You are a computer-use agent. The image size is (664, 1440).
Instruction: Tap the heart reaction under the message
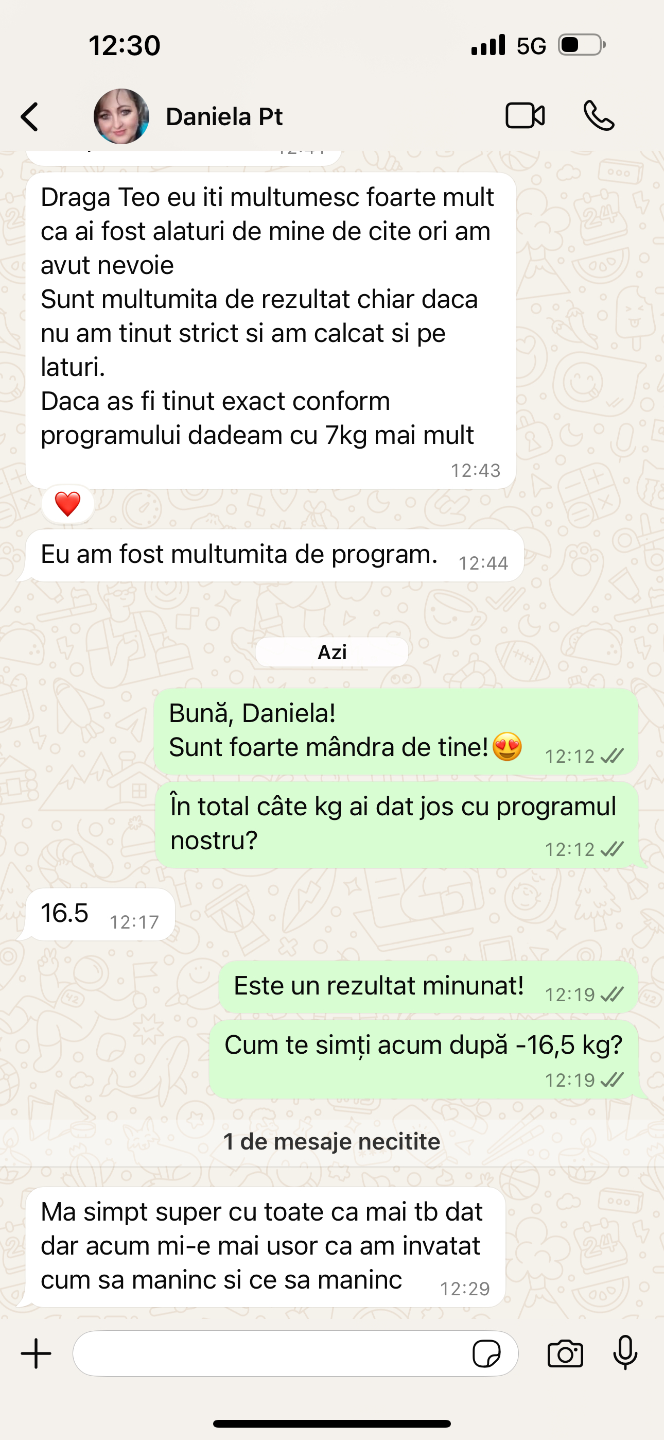point(67,505)
